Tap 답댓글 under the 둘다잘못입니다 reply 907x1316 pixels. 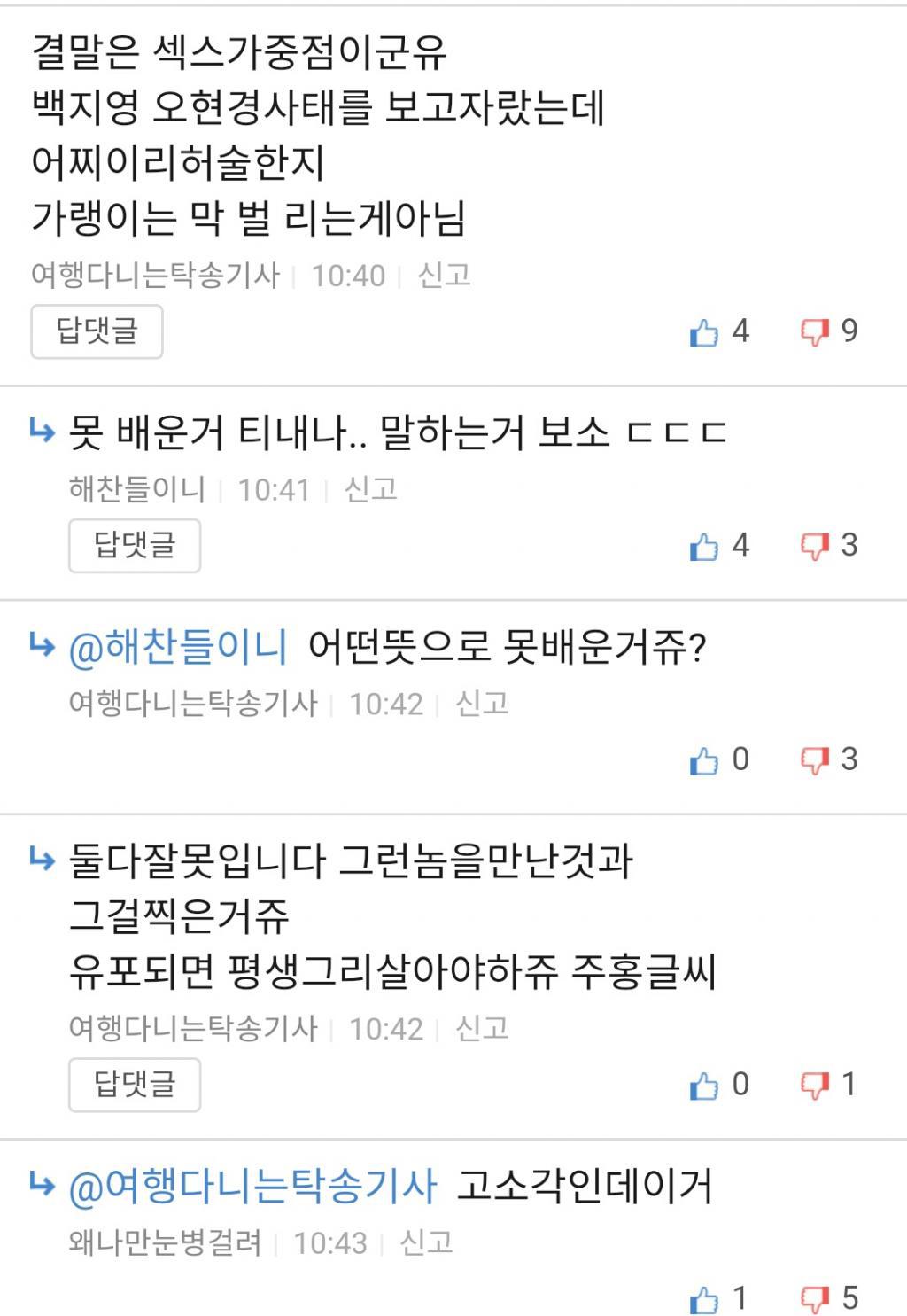[x=135, y=1085]
